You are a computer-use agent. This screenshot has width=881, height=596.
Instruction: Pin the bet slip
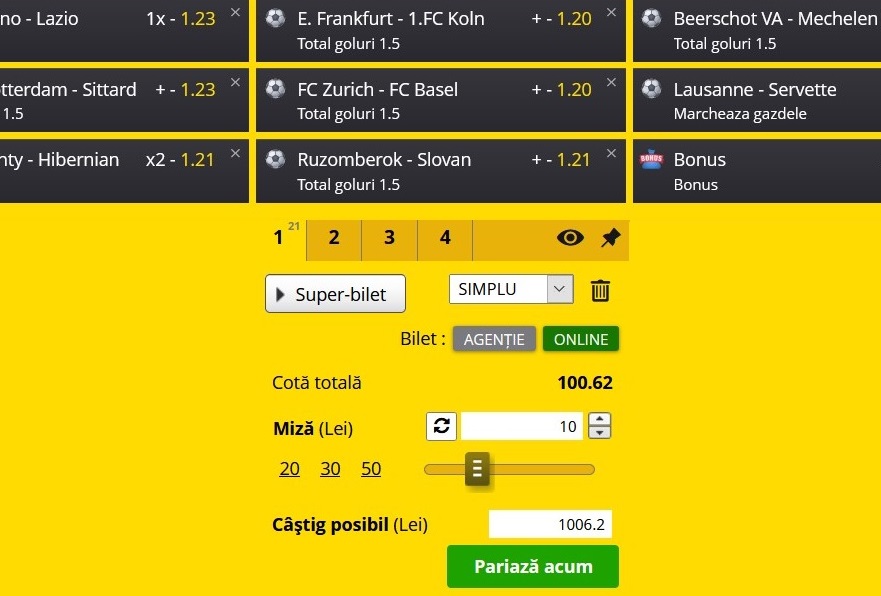(x=610, y=238)
